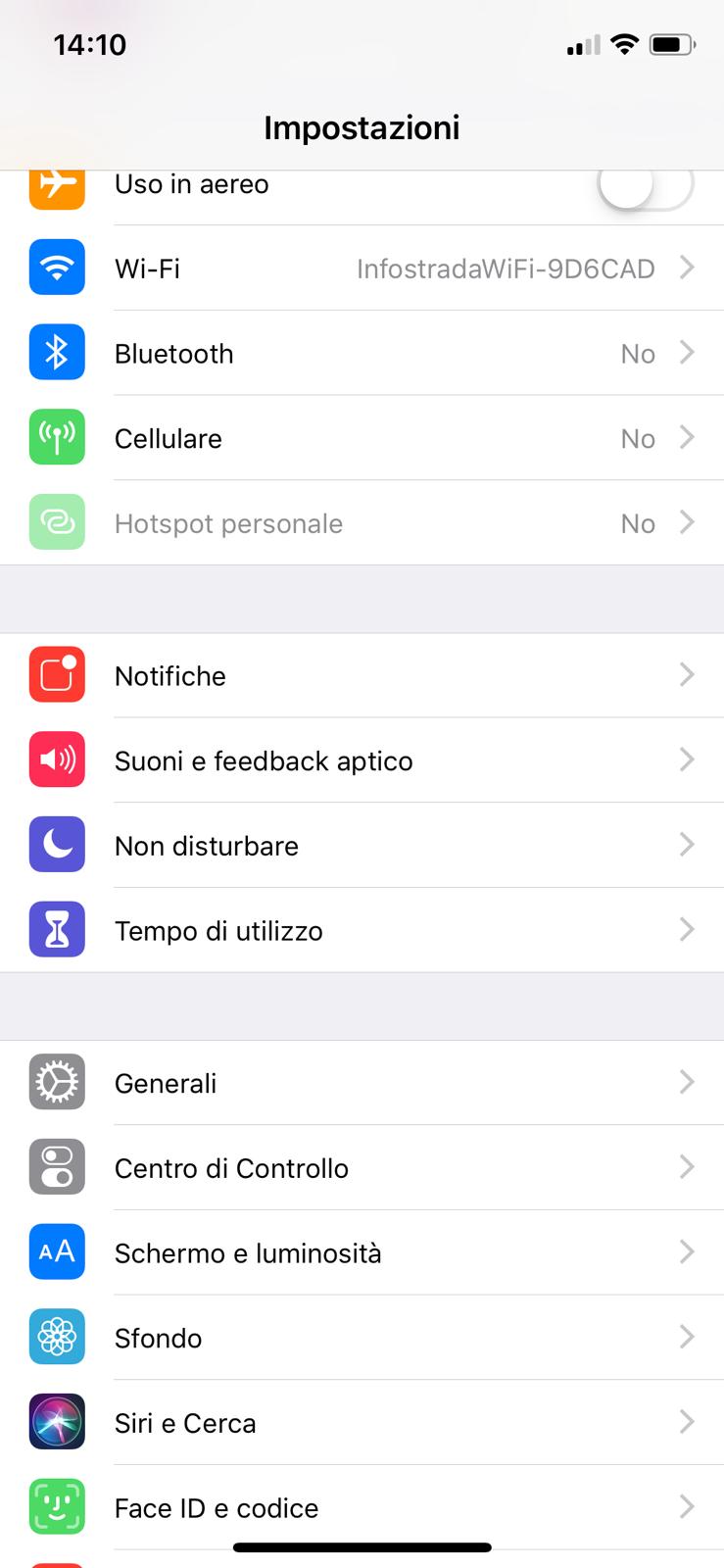Go to Face ID e codice
The image size is (724, 1568).
click(x=362, y=1507)
